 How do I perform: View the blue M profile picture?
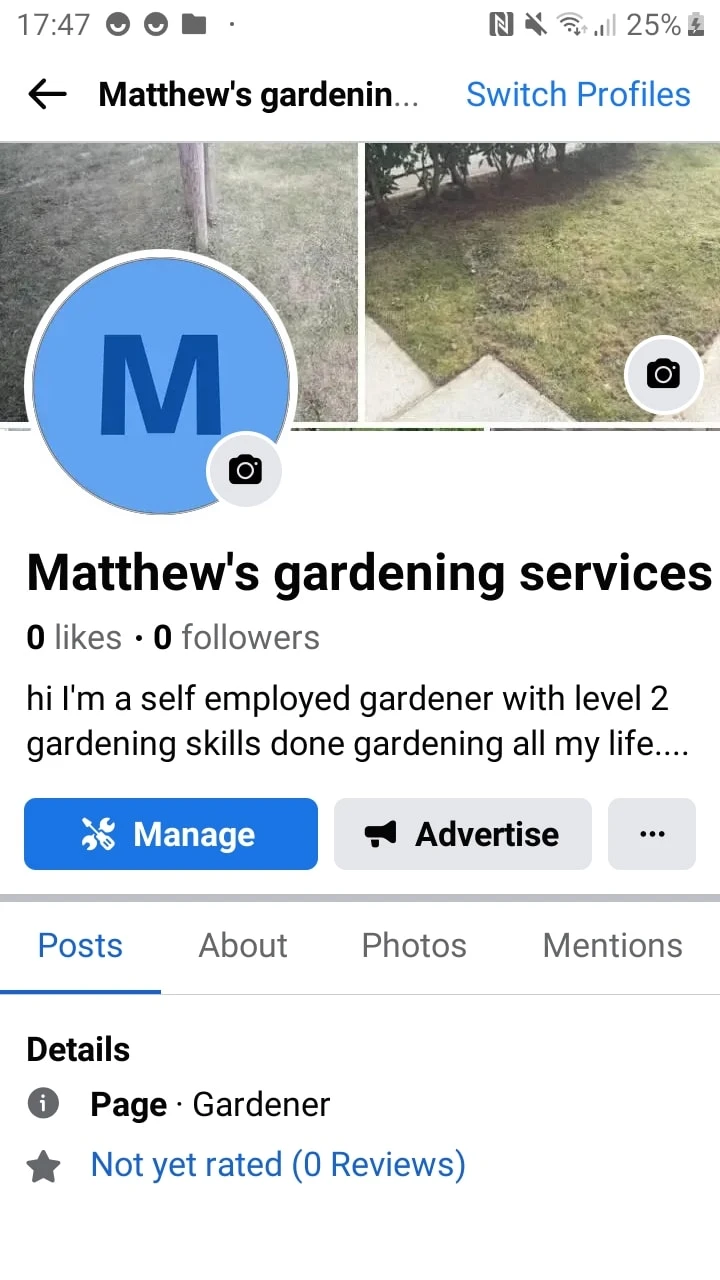161,385
